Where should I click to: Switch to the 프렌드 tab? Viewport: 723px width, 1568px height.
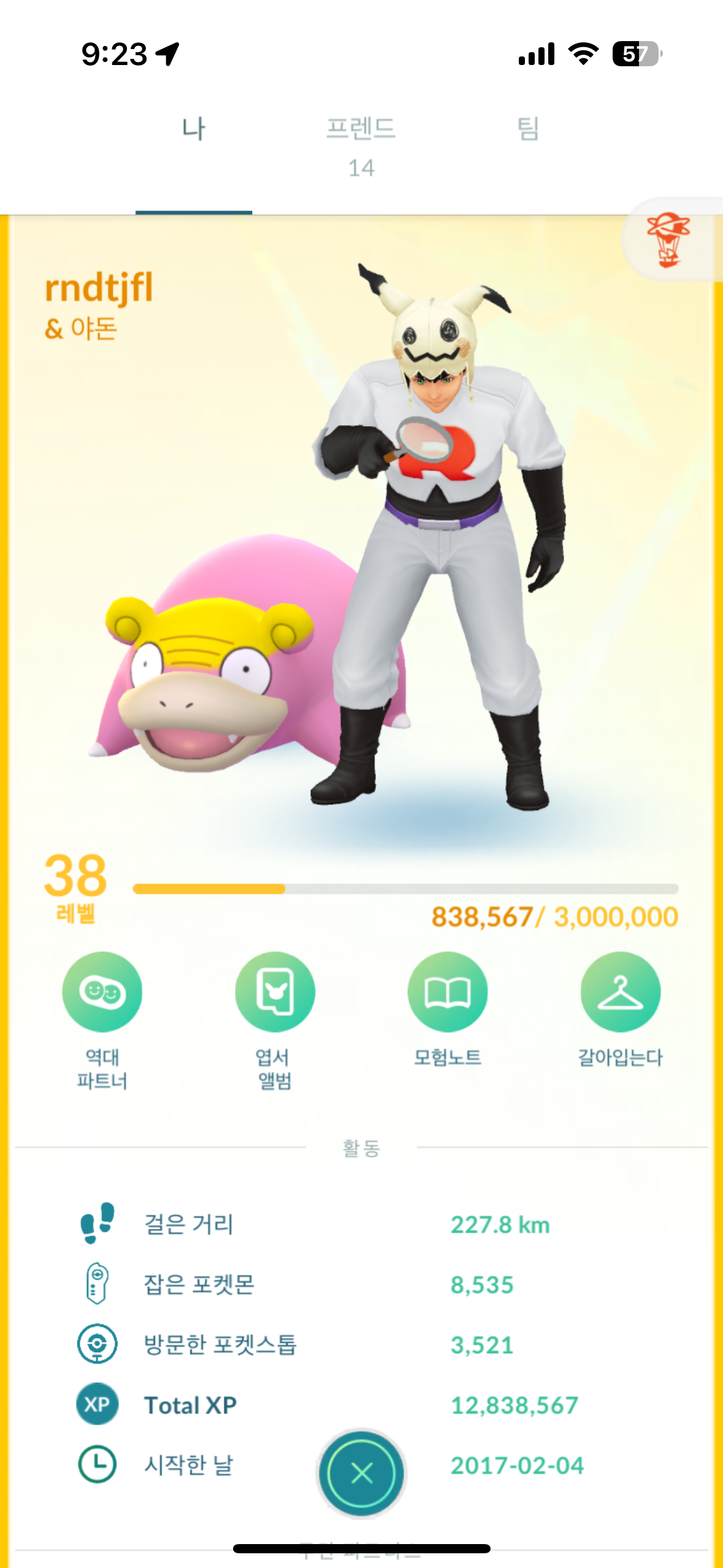click(x=361, y=146)
